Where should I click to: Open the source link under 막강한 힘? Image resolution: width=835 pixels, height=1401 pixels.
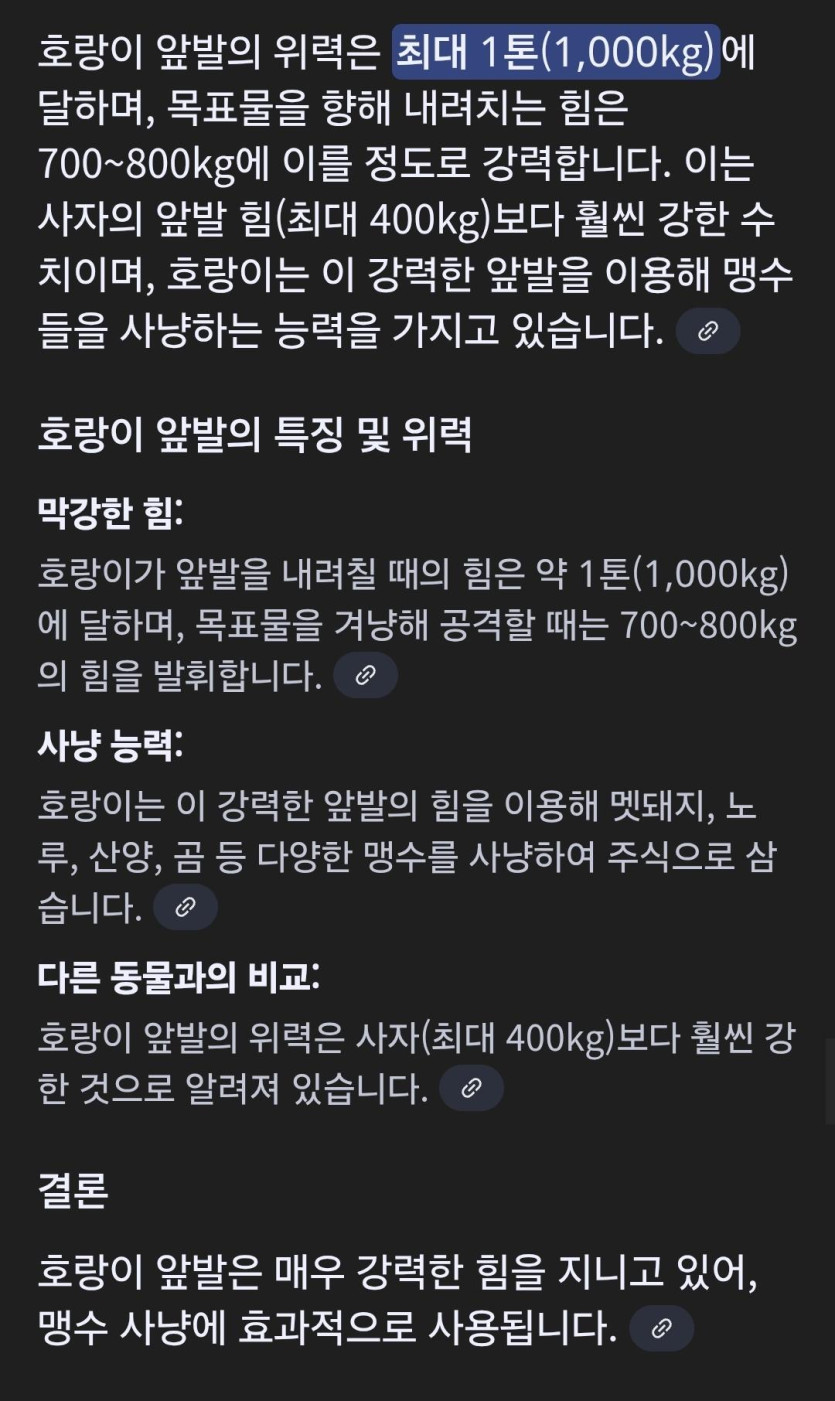pyautogui.click(x=365, y=675)
